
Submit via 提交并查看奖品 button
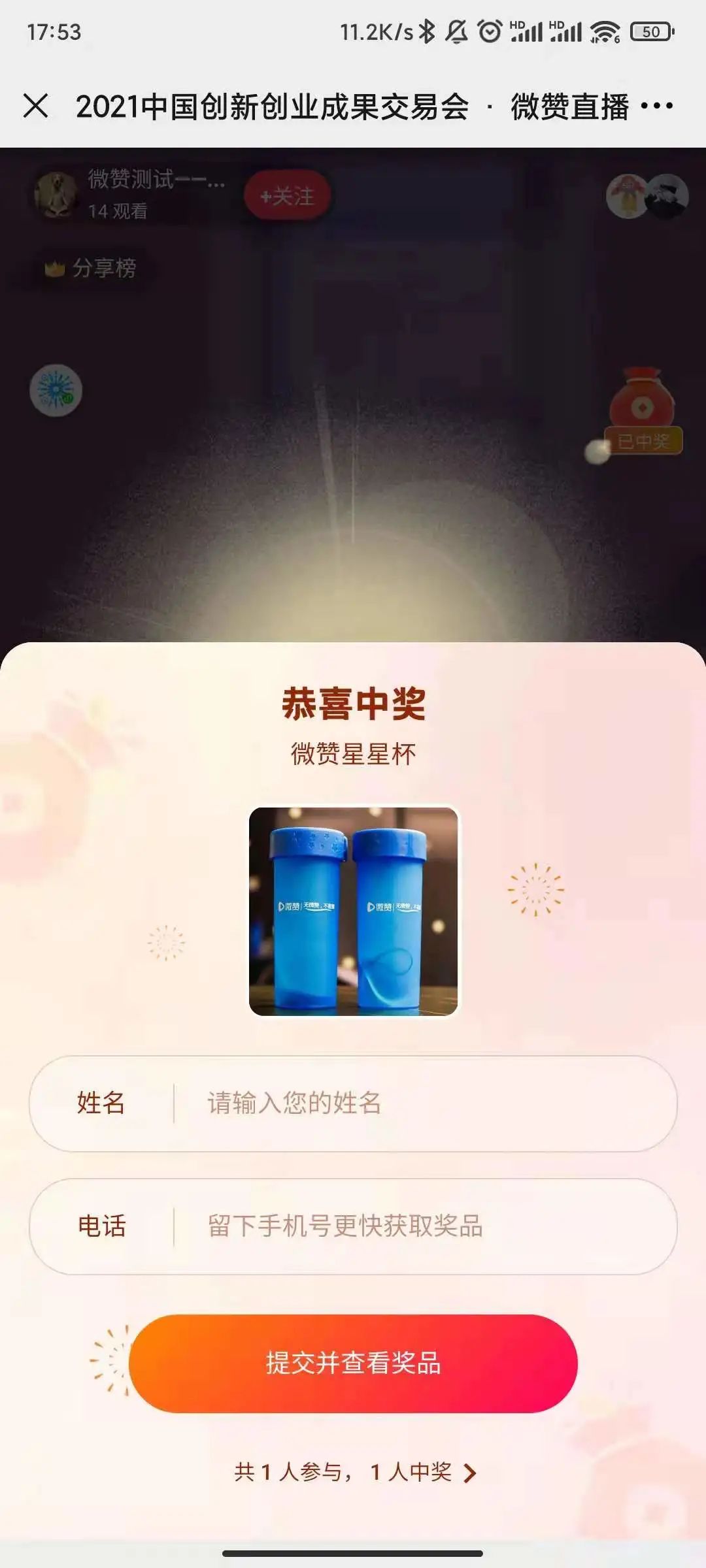pos(353,1364)
